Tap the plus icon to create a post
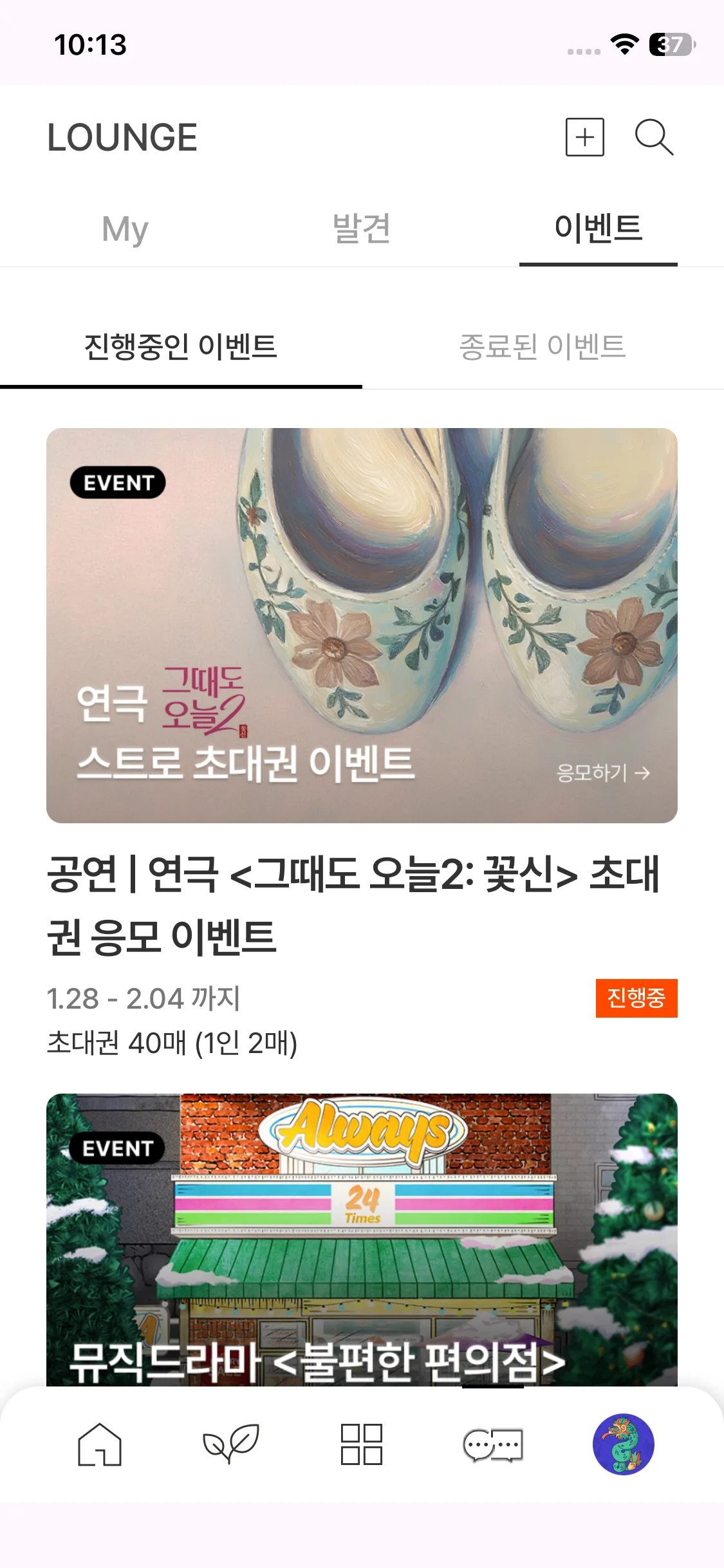The height and width of the screenshot is (1568, 724). point(584,137)
